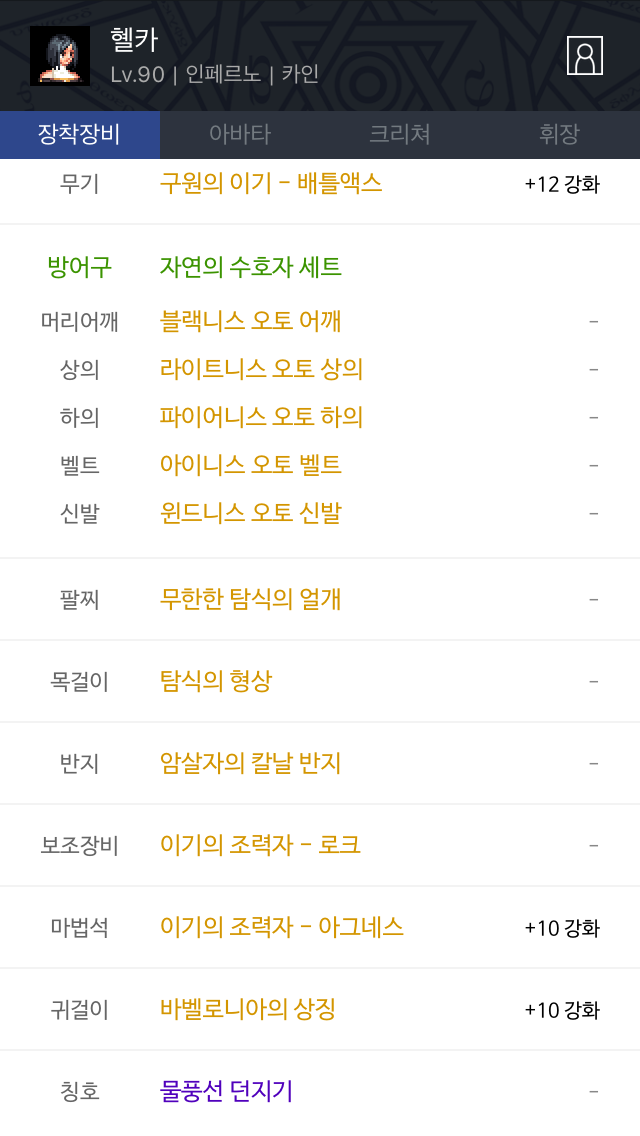Open 윈드니스 오토 신발 item
The height and width of the screenshot is (1136, 640).
(251, 514)
